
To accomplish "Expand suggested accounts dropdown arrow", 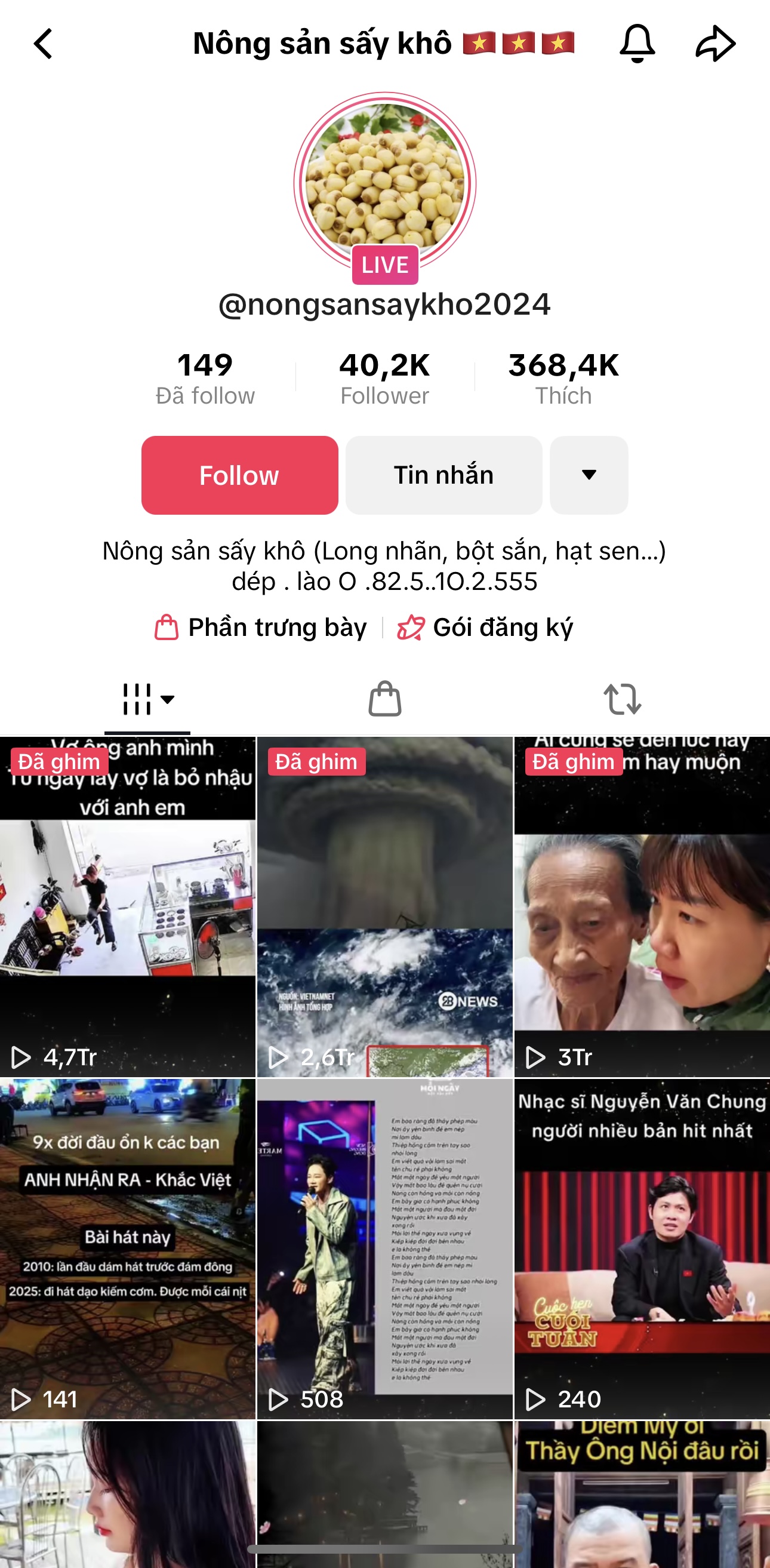I will point(589,475).
